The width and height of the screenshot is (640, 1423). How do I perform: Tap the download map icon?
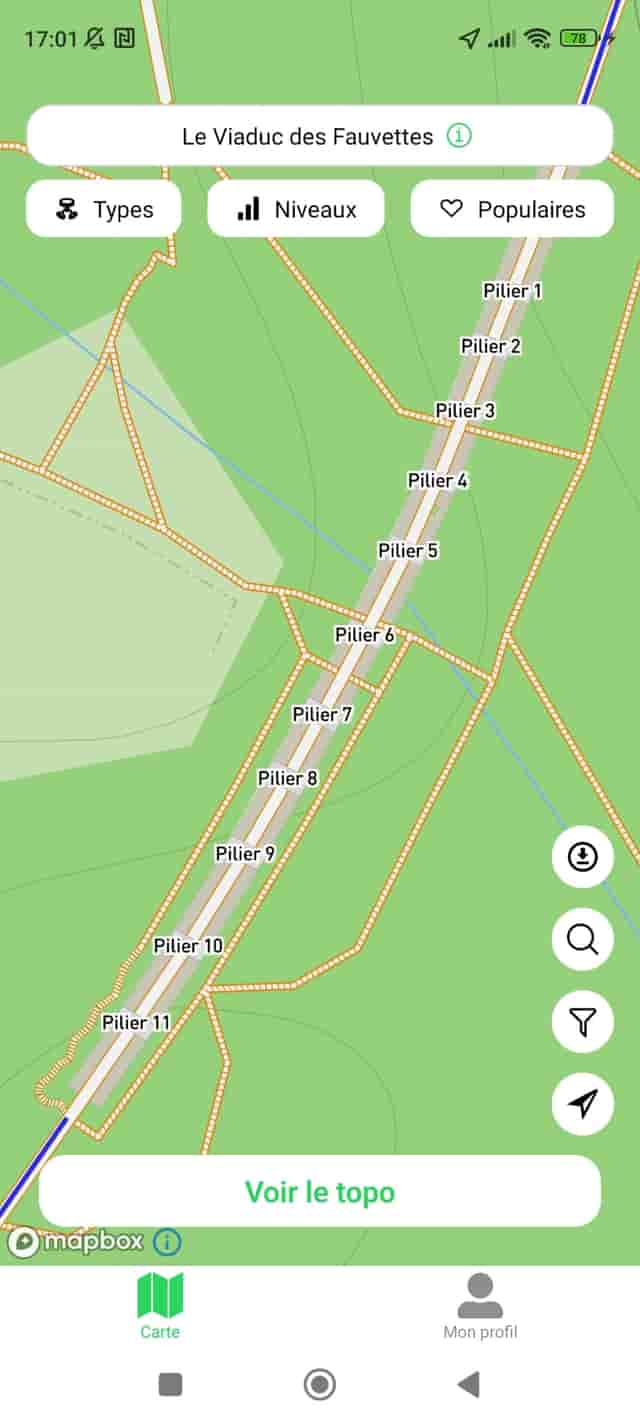point(582,857)
